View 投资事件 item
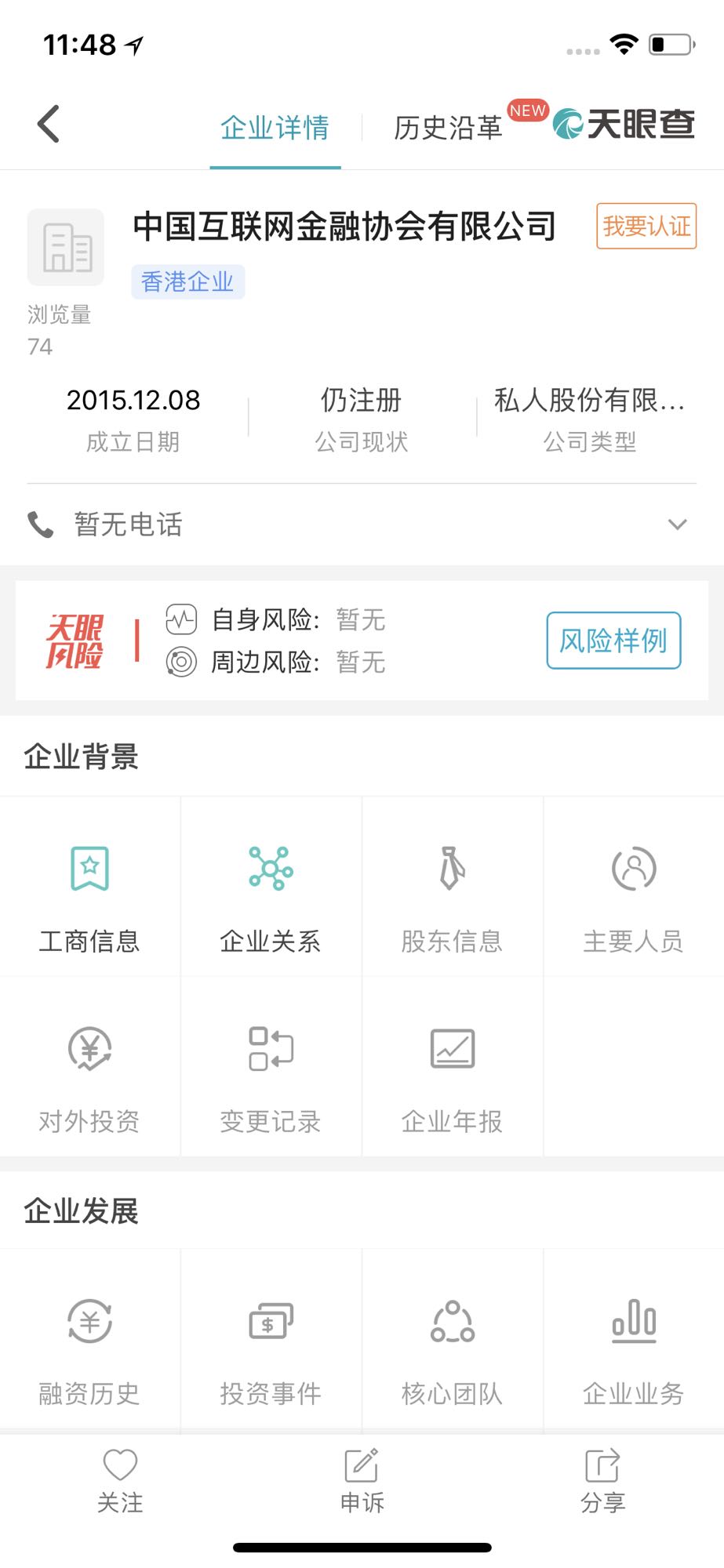 tap(271, 1350)
